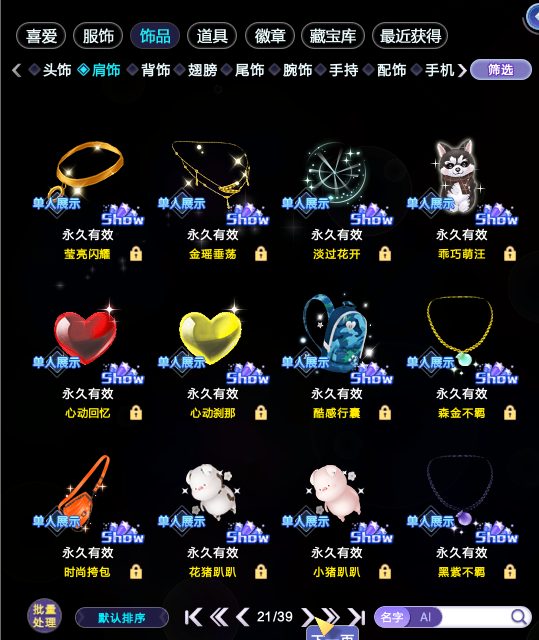The height and width of the screenshot is (640, 539).
Task: Tap the search magnifier icon
Action: point(519,617)
